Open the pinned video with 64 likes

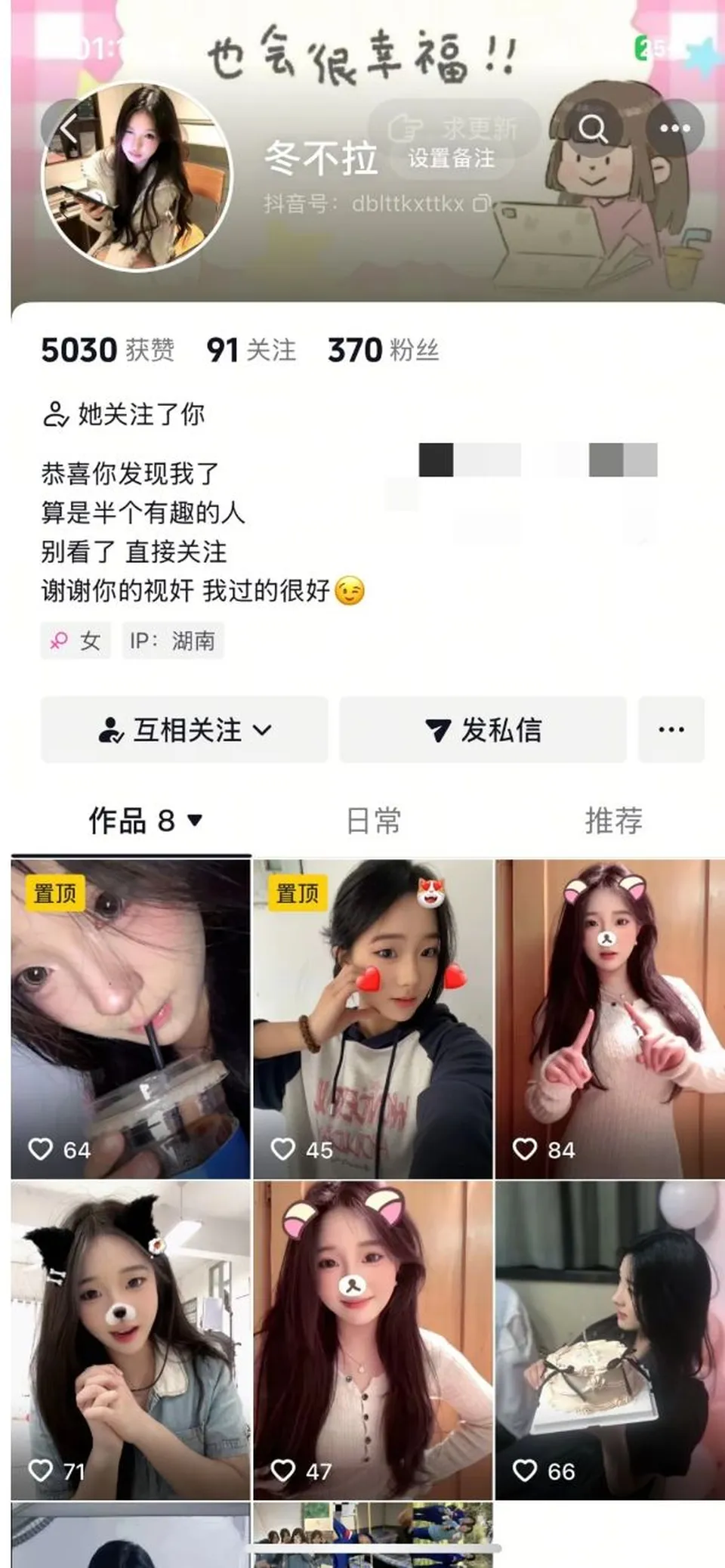pyautogui.click(x=131, y=1019)
